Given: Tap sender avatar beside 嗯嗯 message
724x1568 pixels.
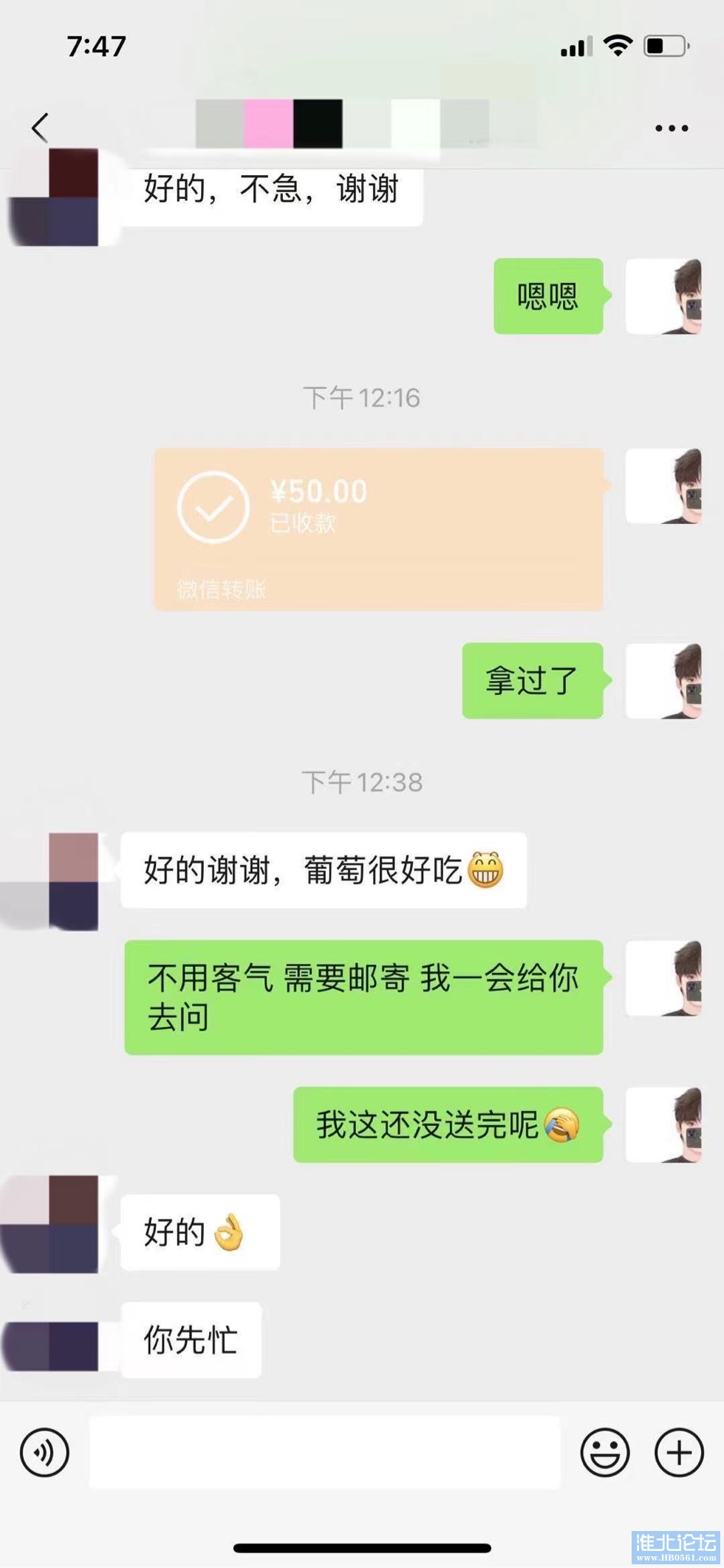Looking at the screenshot, I should (x=663, y=296).
